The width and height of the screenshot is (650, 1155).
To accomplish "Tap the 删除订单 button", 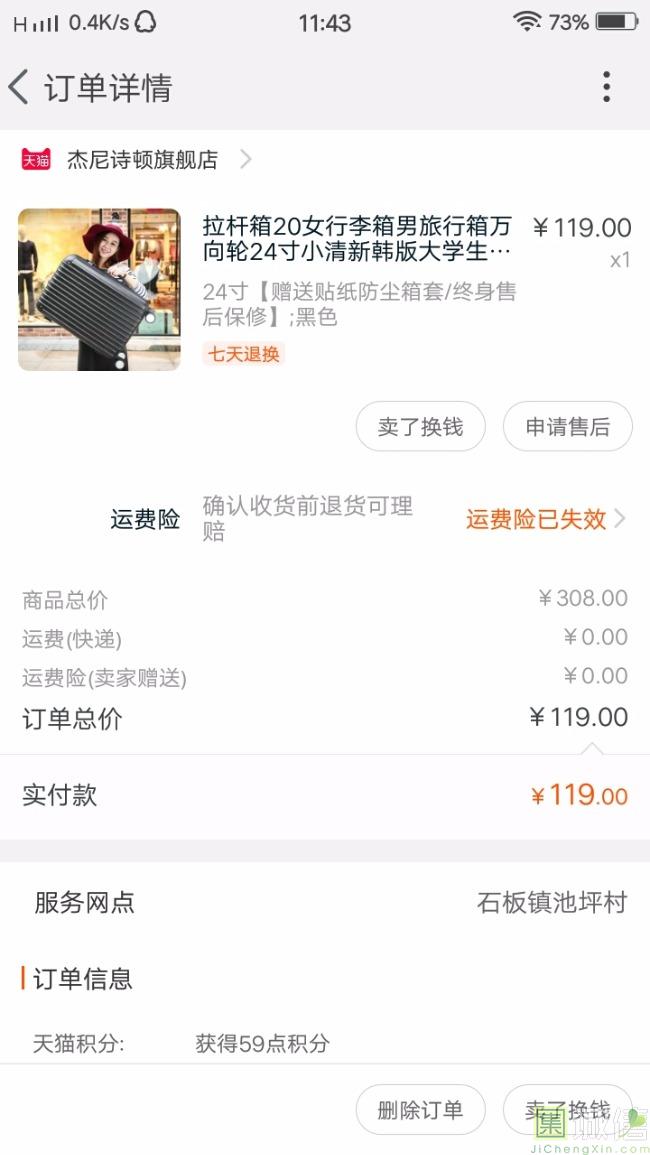I will coord(421,1109).
